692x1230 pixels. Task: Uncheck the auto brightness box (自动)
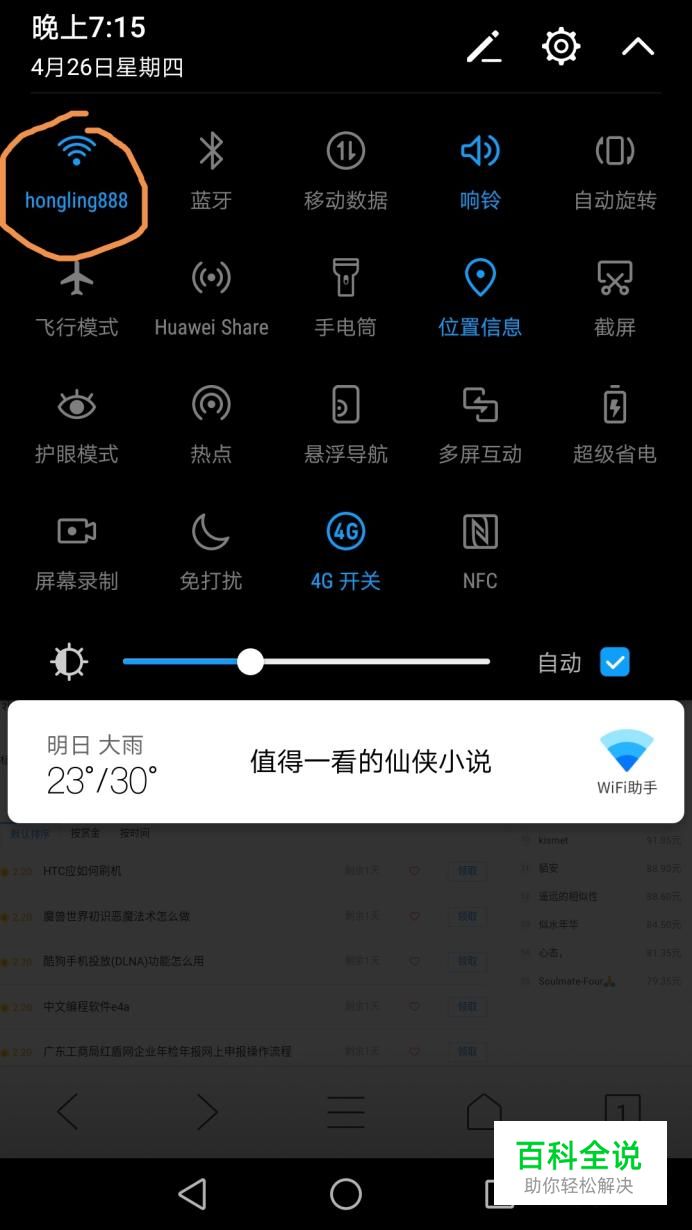tap(614, 662)
